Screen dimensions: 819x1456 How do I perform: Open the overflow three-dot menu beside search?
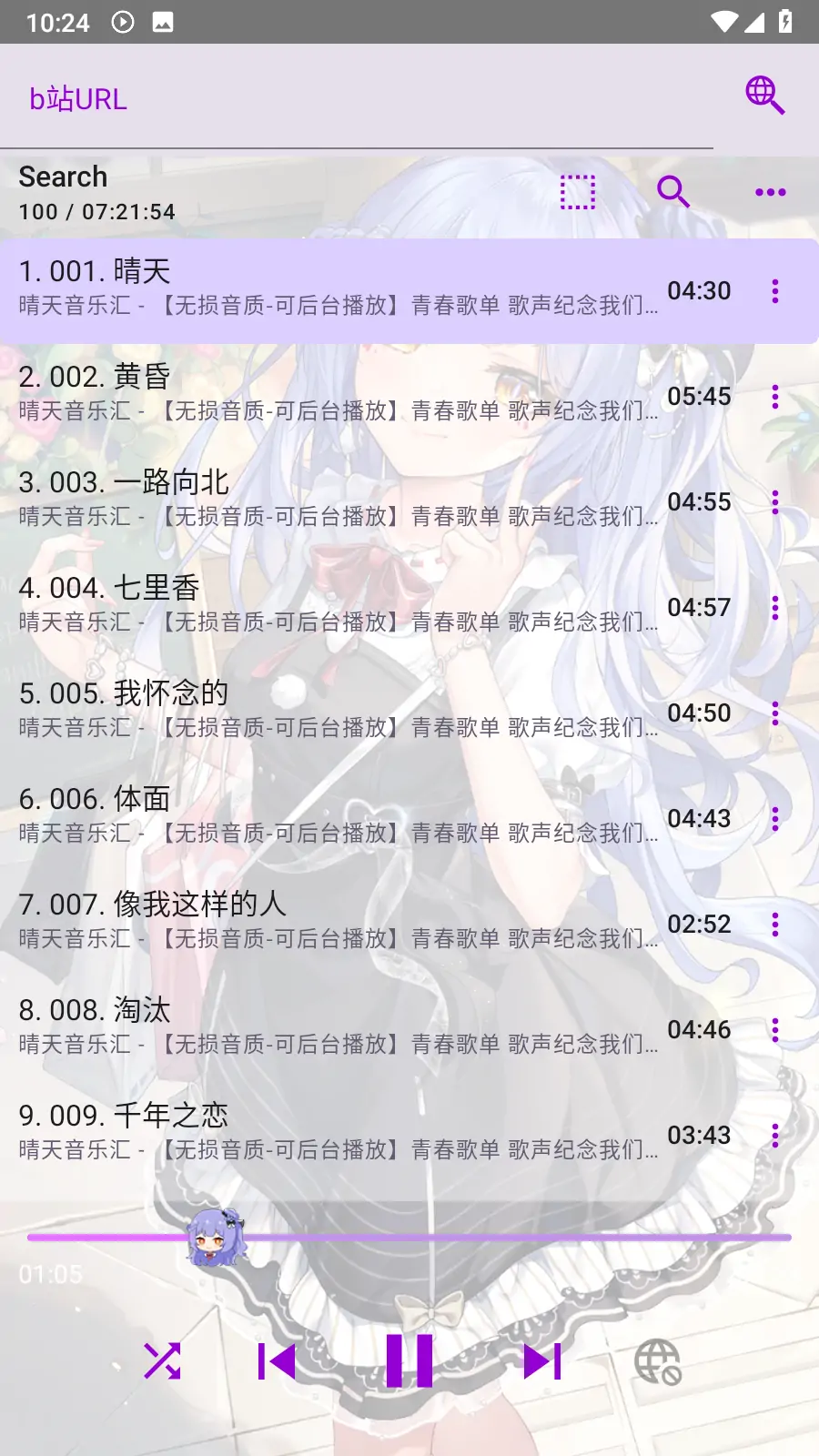tap(772, 192)
